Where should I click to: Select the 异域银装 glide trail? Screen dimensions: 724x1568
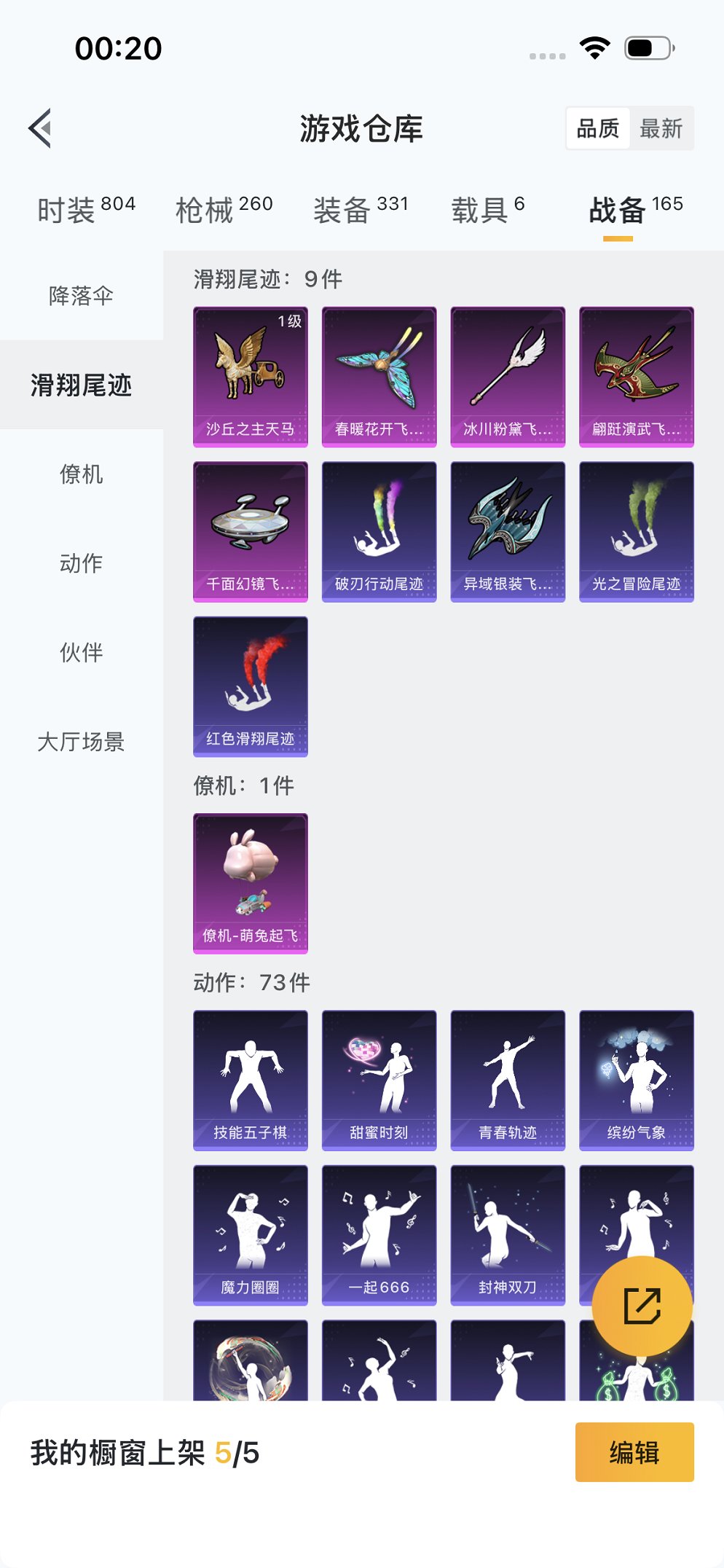coord(507,530)
